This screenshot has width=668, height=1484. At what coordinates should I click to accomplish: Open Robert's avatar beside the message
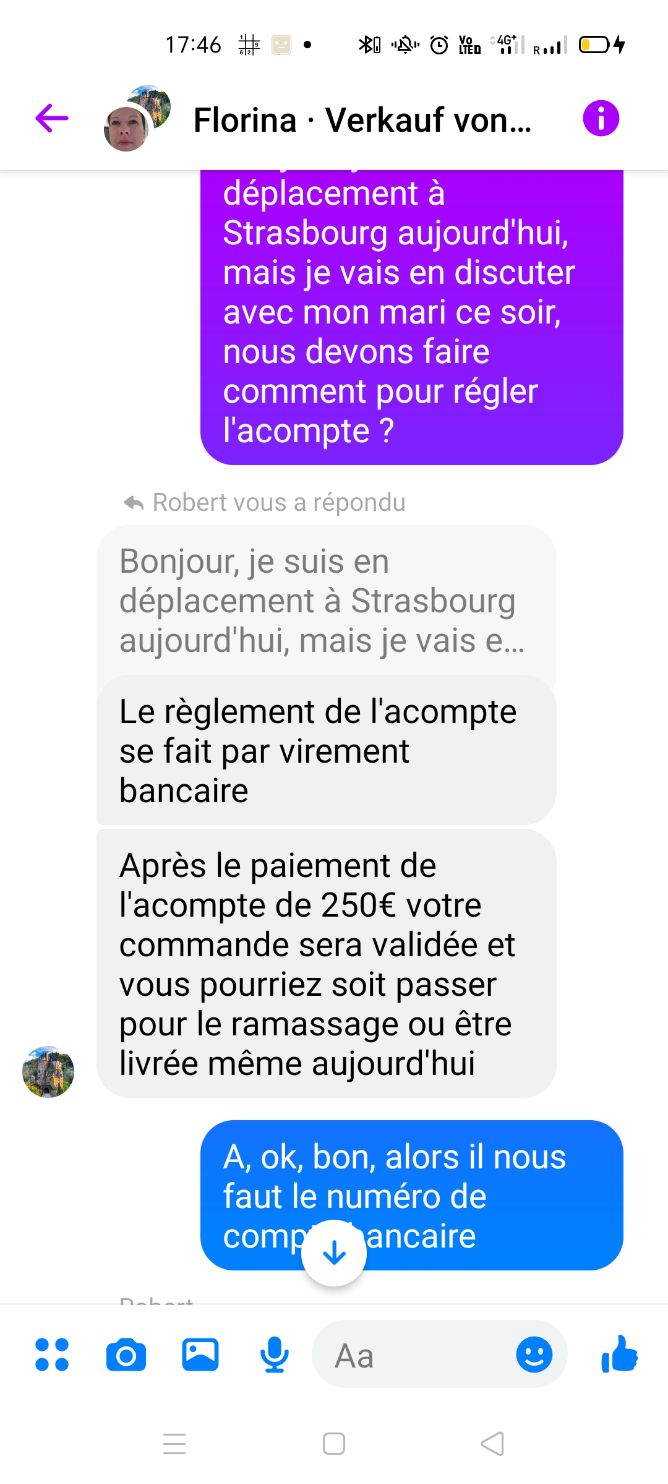[48, 1072]
